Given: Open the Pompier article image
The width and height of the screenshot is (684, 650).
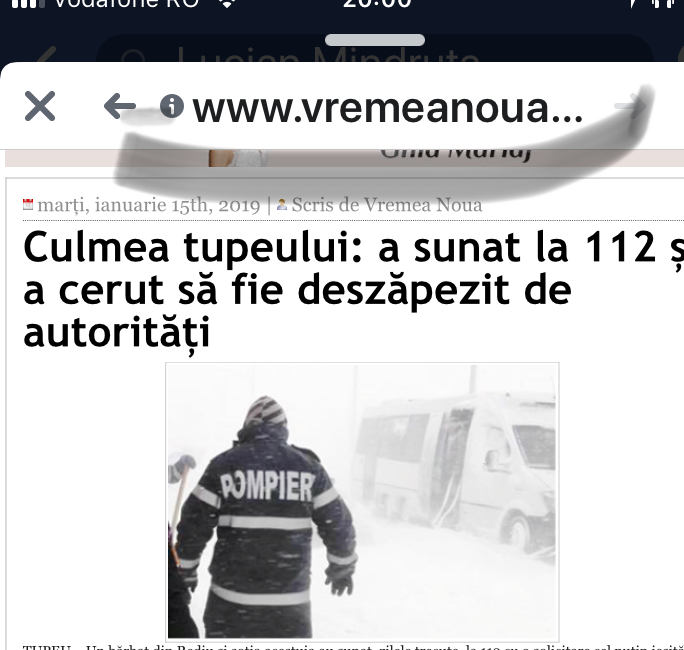Looking at the screenshot, I should point(362,500).
